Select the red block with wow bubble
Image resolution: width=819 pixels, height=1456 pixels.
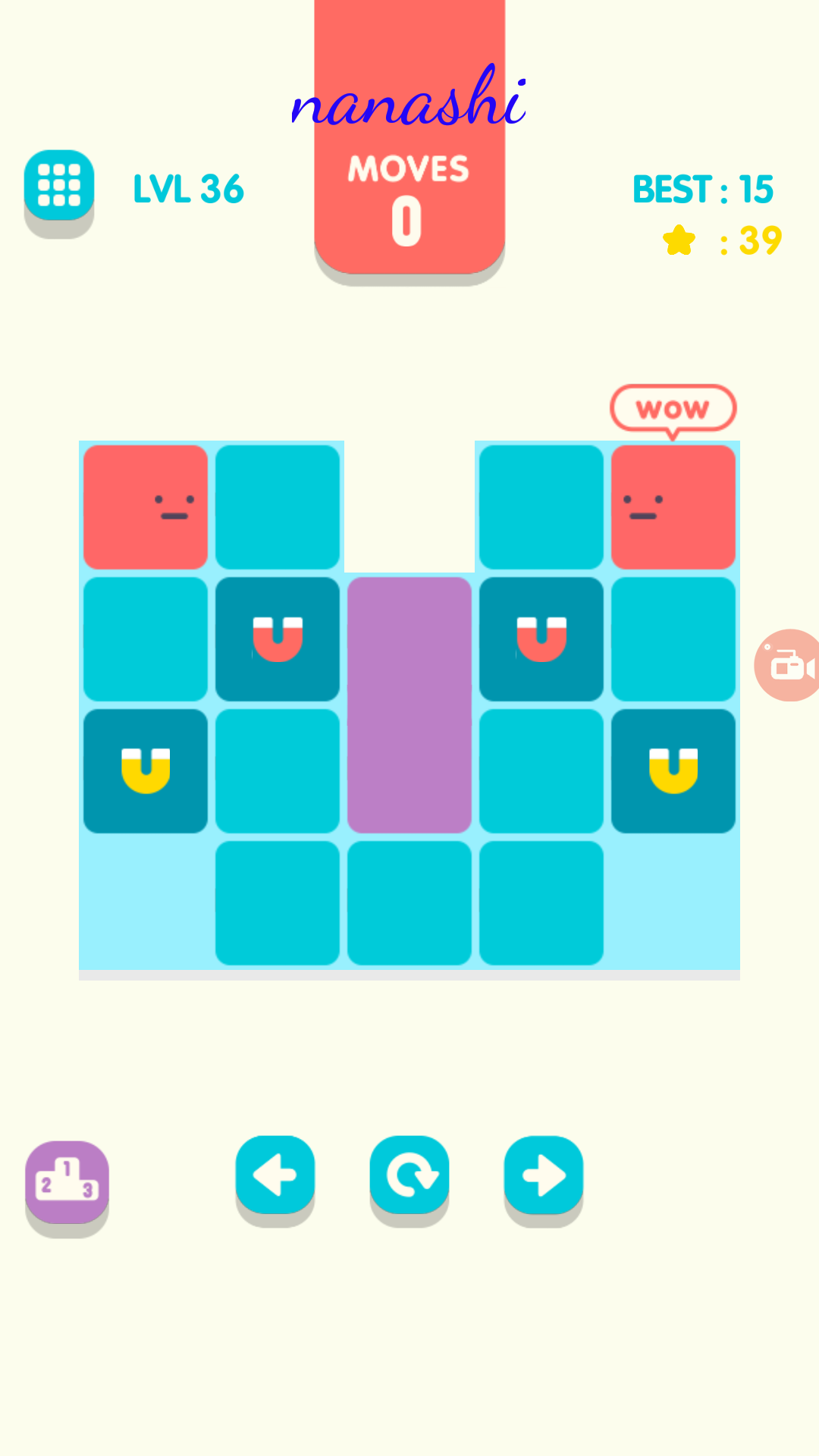click(x=673, y=507)
